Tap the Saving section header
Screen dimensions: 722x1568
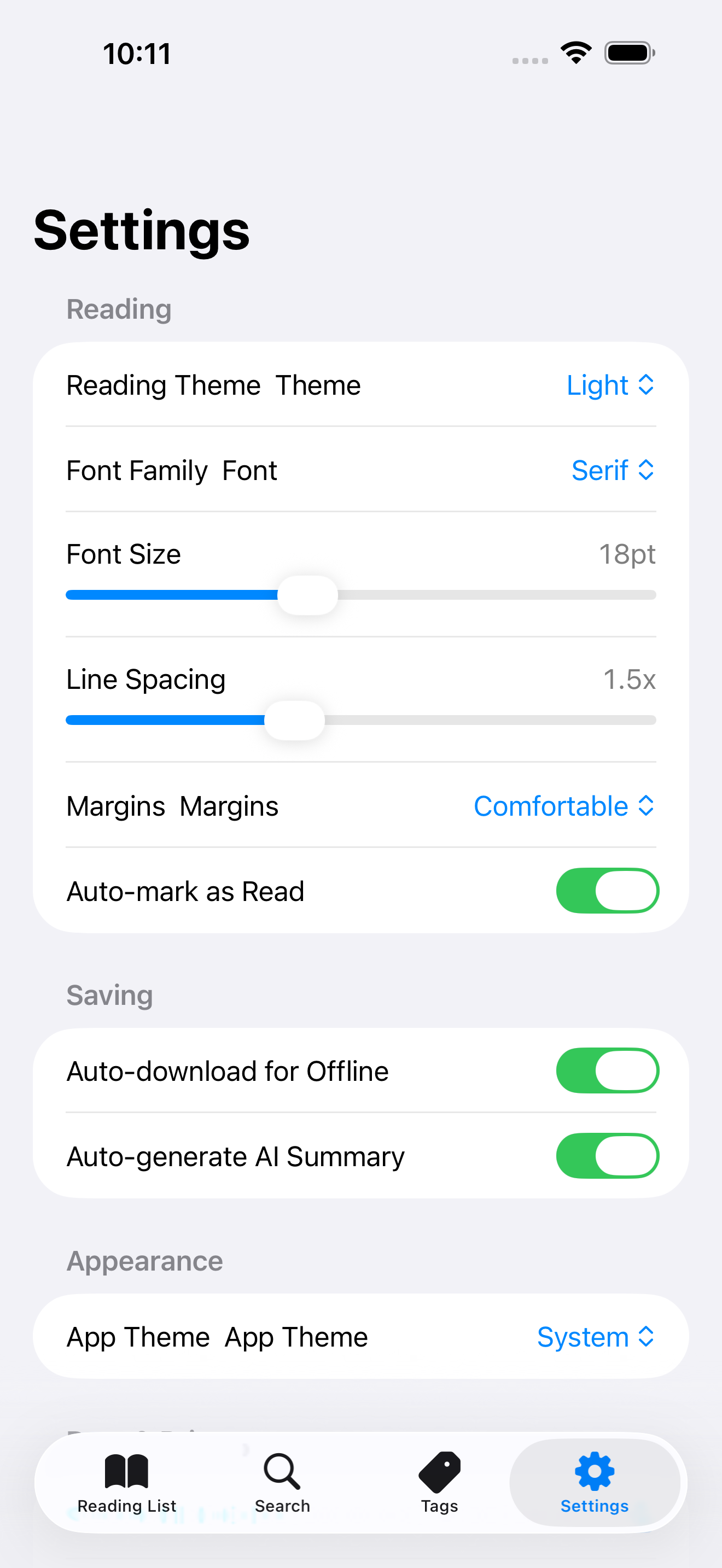(109, 994)
